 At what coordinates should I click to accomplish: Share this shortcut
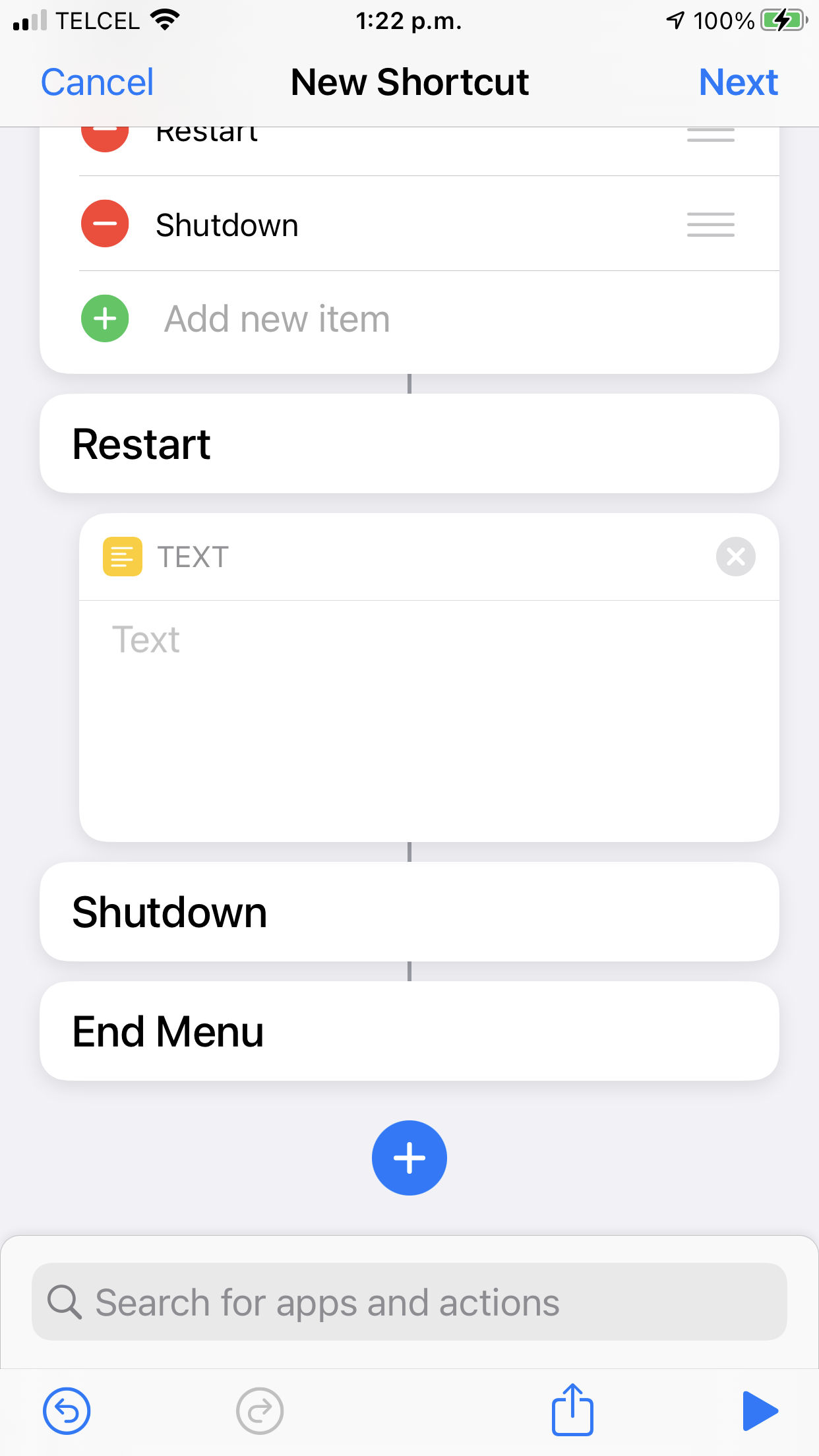tap(572, 1411)
